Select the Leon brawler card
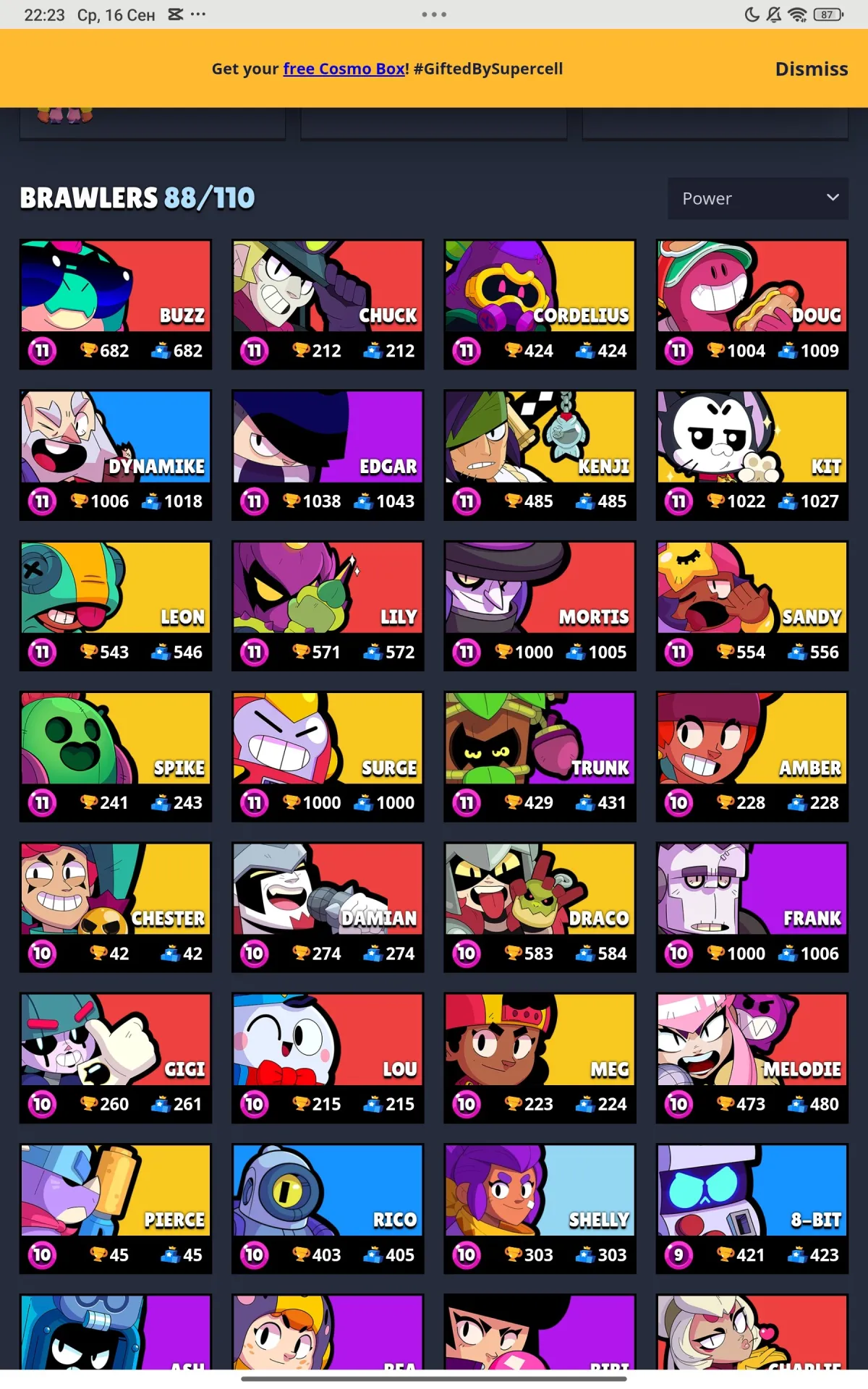The height and width of the screenshot is (1389, 868). (116, 606)
